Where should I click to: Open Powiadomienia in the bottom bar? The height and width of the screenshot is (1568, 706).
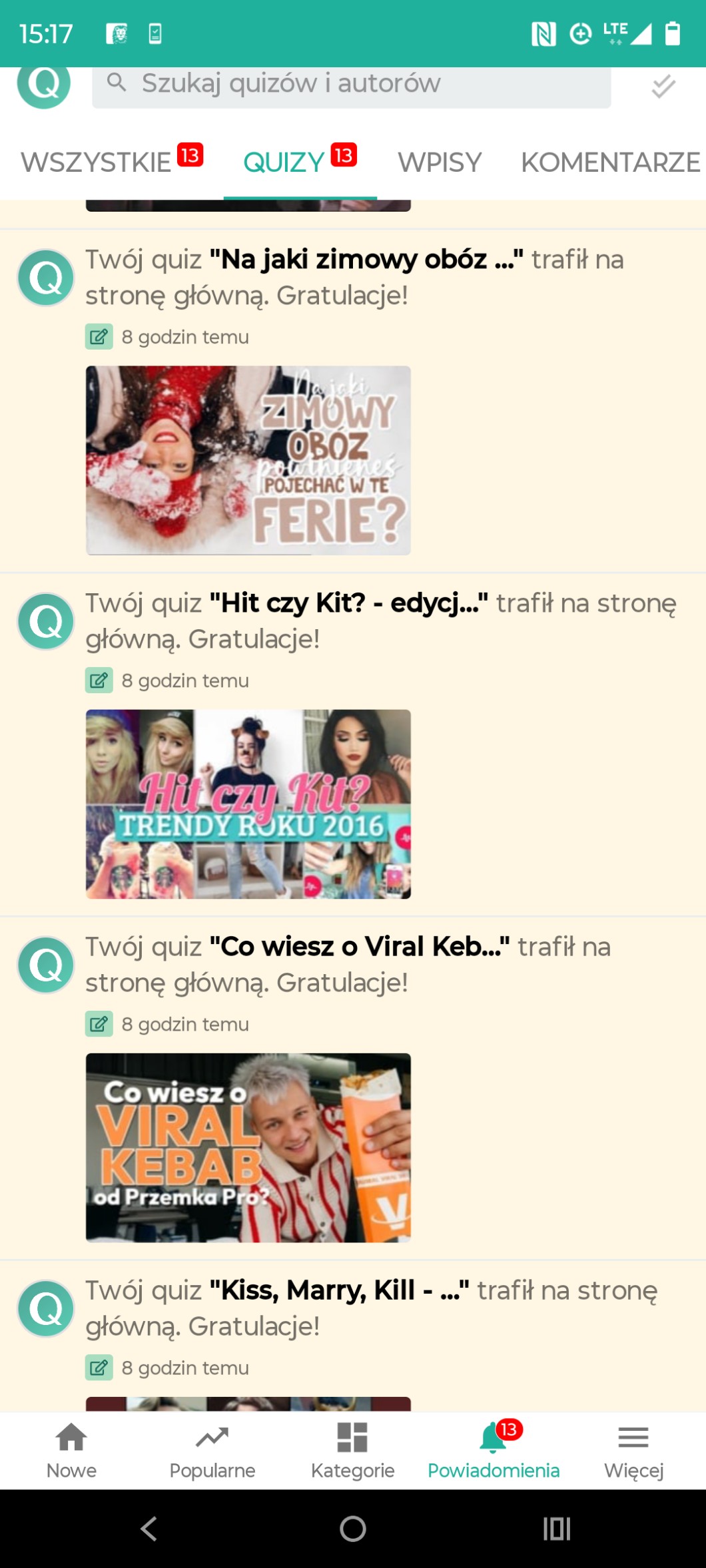point(494,1450)
